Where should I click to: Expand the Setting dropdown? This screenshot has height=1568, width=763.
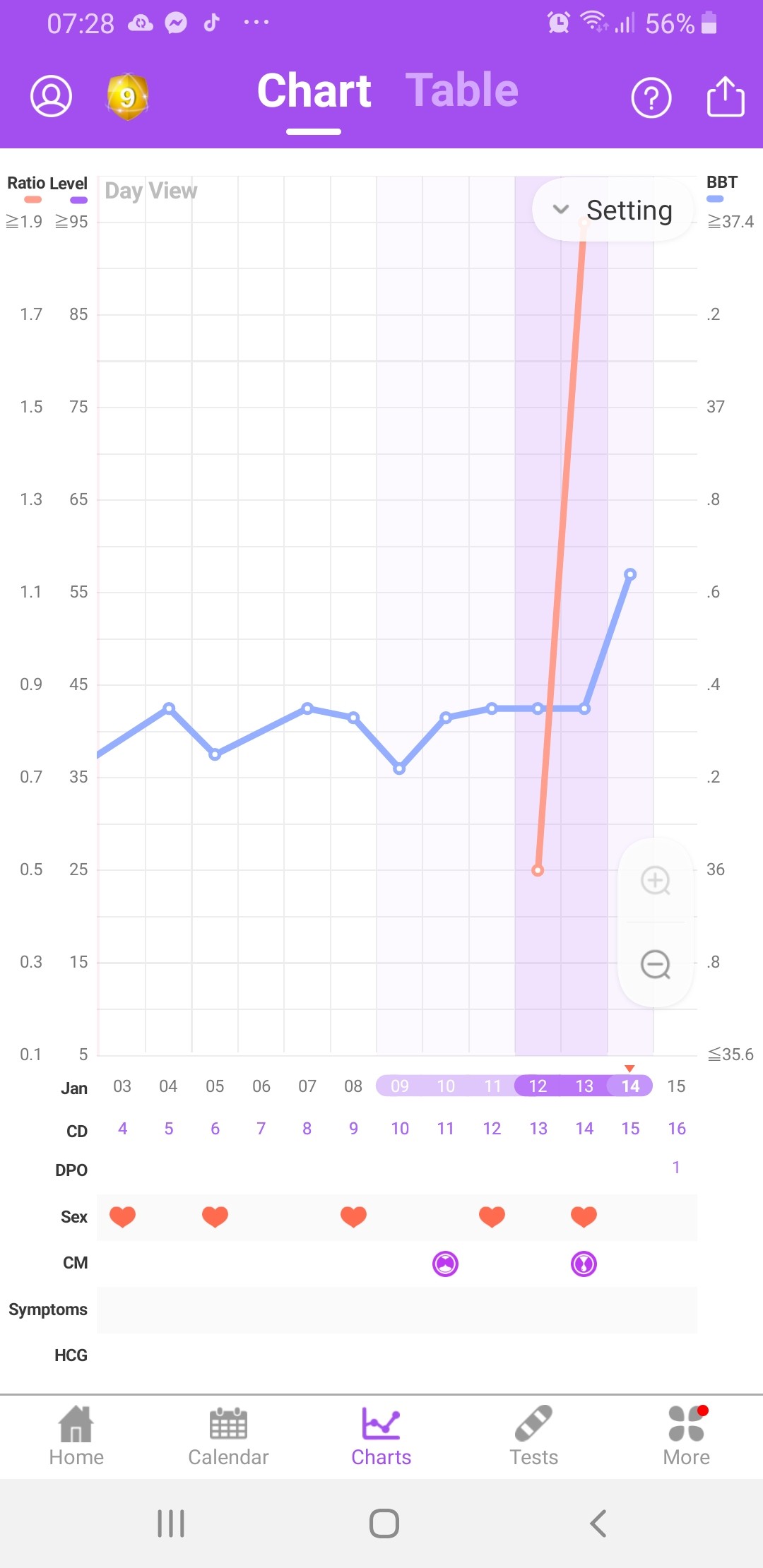pos(613,210)
